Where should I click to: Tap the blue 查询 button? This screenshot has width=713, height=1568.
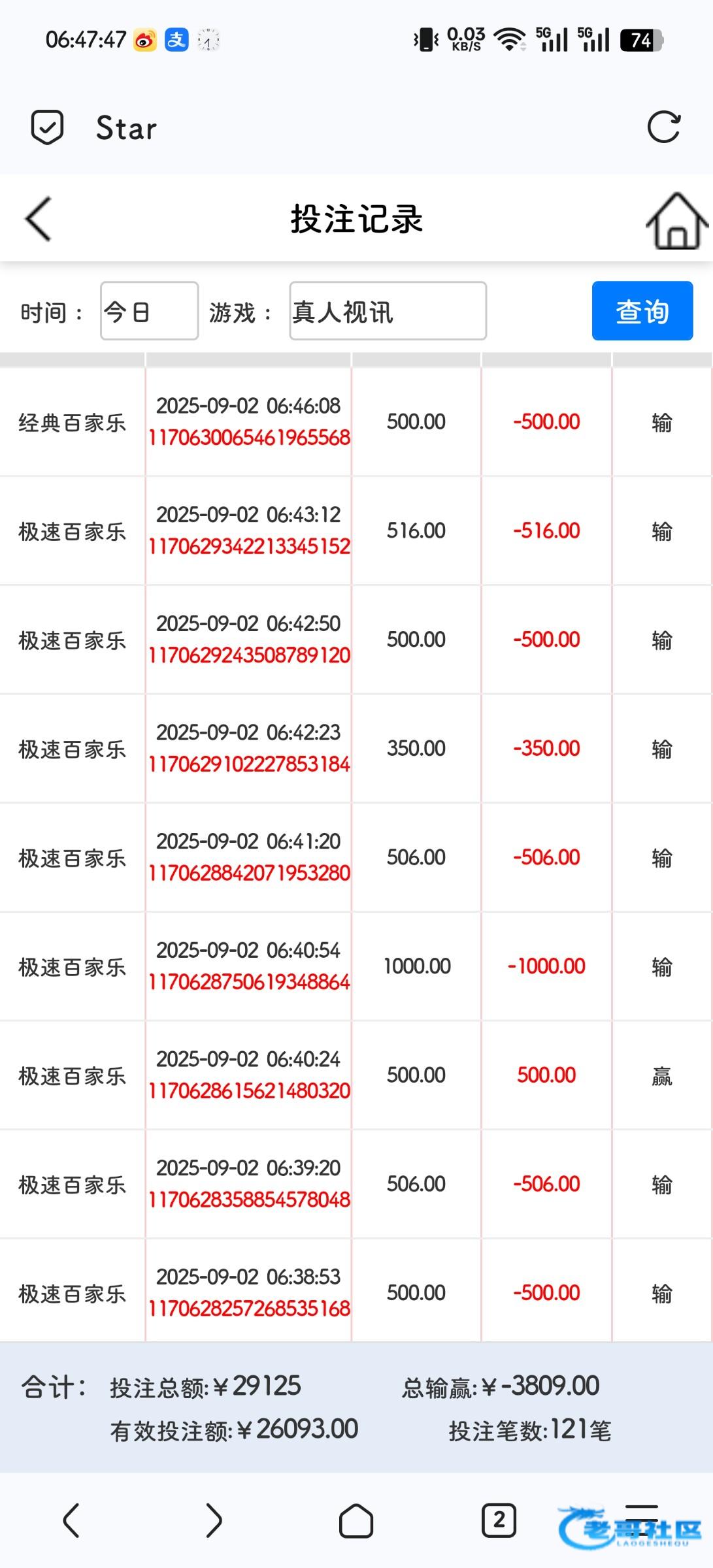[642, 311]
